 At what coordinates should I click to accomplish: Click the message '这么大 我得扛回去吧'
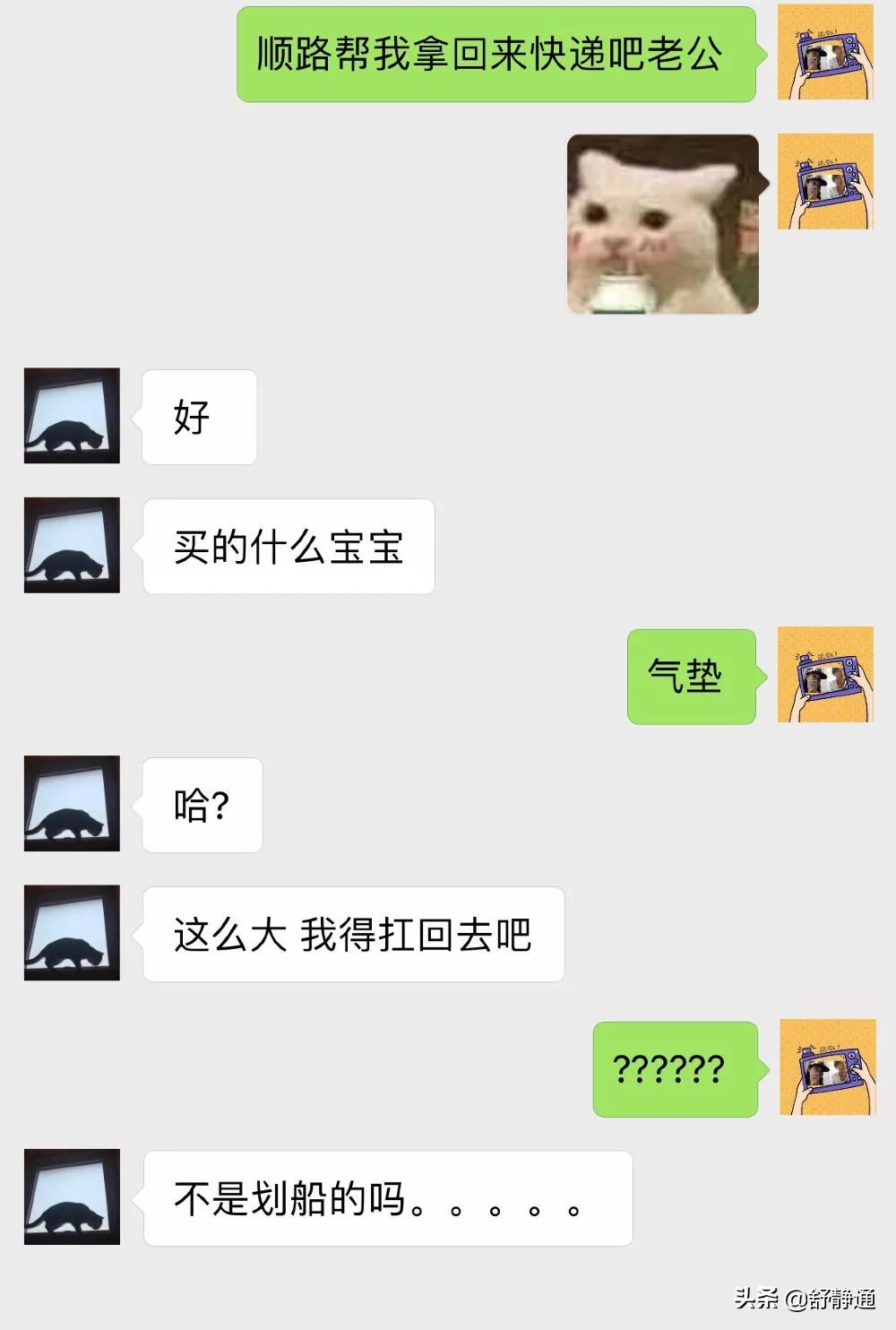[354, 932]
